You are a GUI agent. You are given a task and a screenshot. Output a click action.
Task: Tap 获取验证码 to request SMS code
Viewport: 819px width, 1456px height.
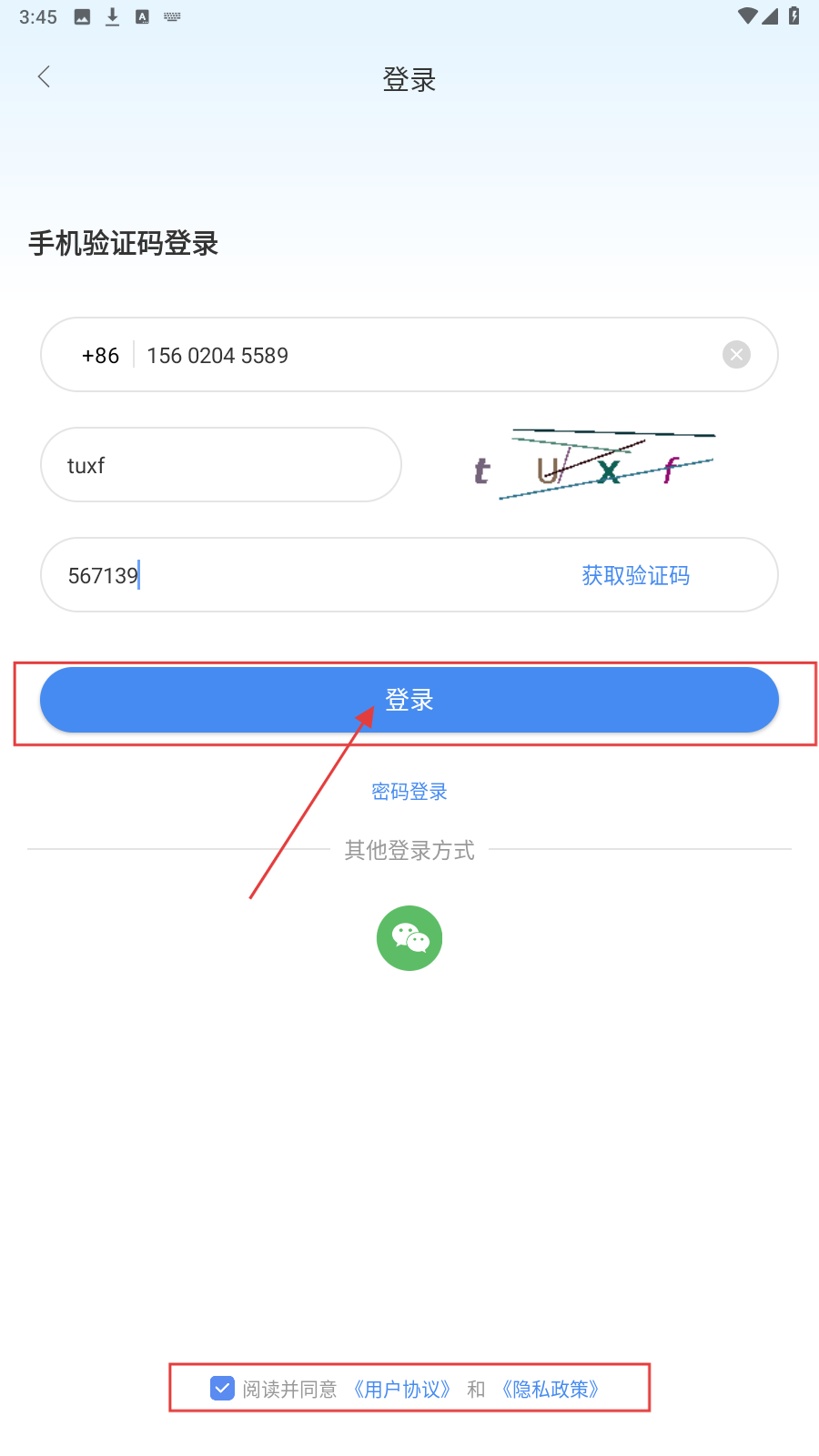pos(635,575)
